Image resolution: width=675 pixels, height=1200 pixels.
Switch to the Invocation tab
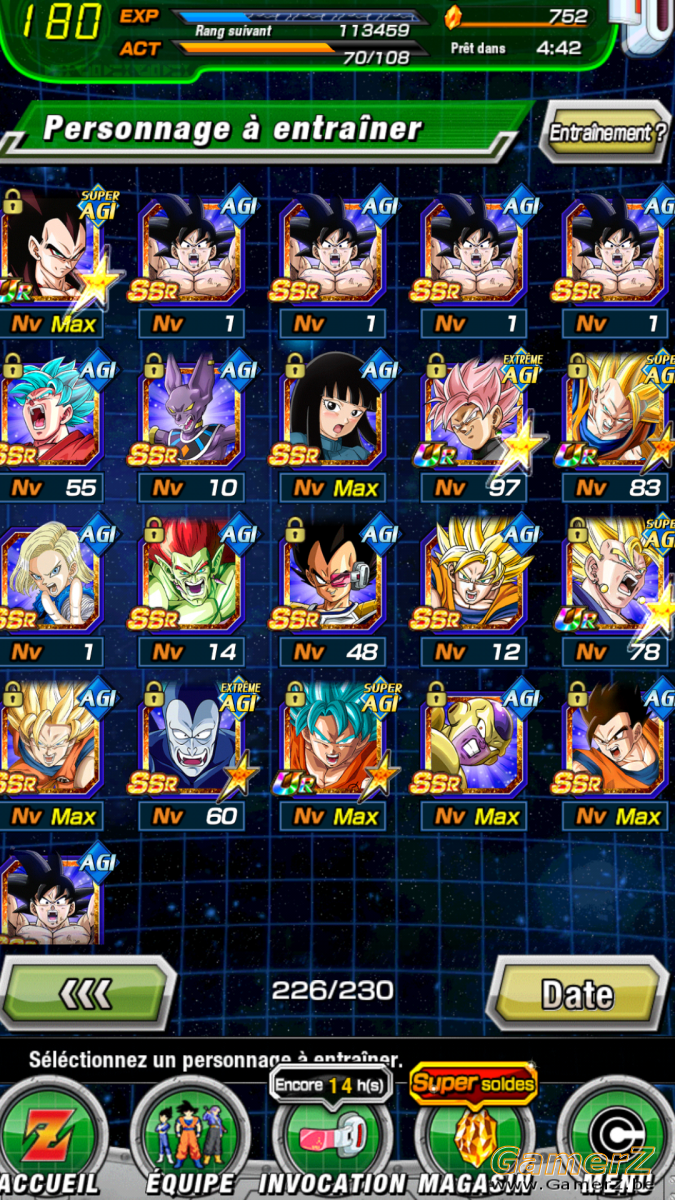tap(332, 1138)
